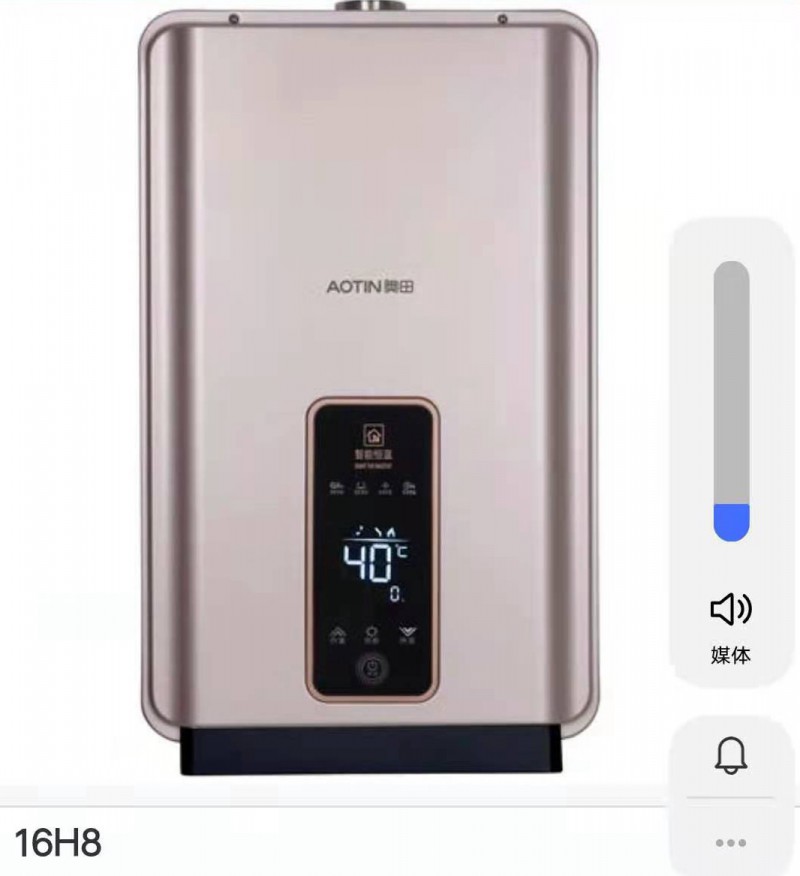Open more volume settings via three dots
The image size is (800, 876).
731,843
